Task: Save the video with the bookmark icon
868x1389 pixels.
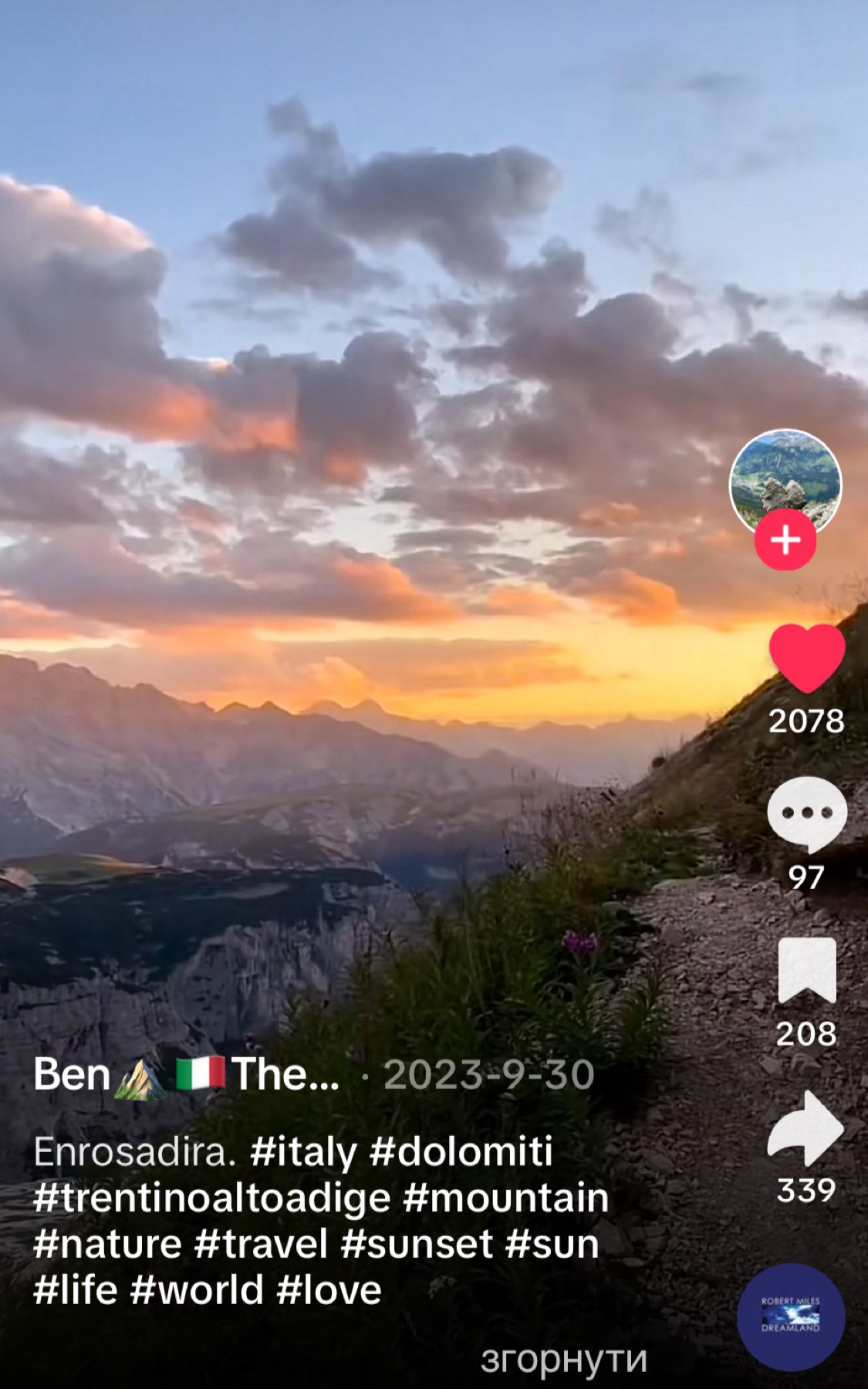Action: click(806, 972)
